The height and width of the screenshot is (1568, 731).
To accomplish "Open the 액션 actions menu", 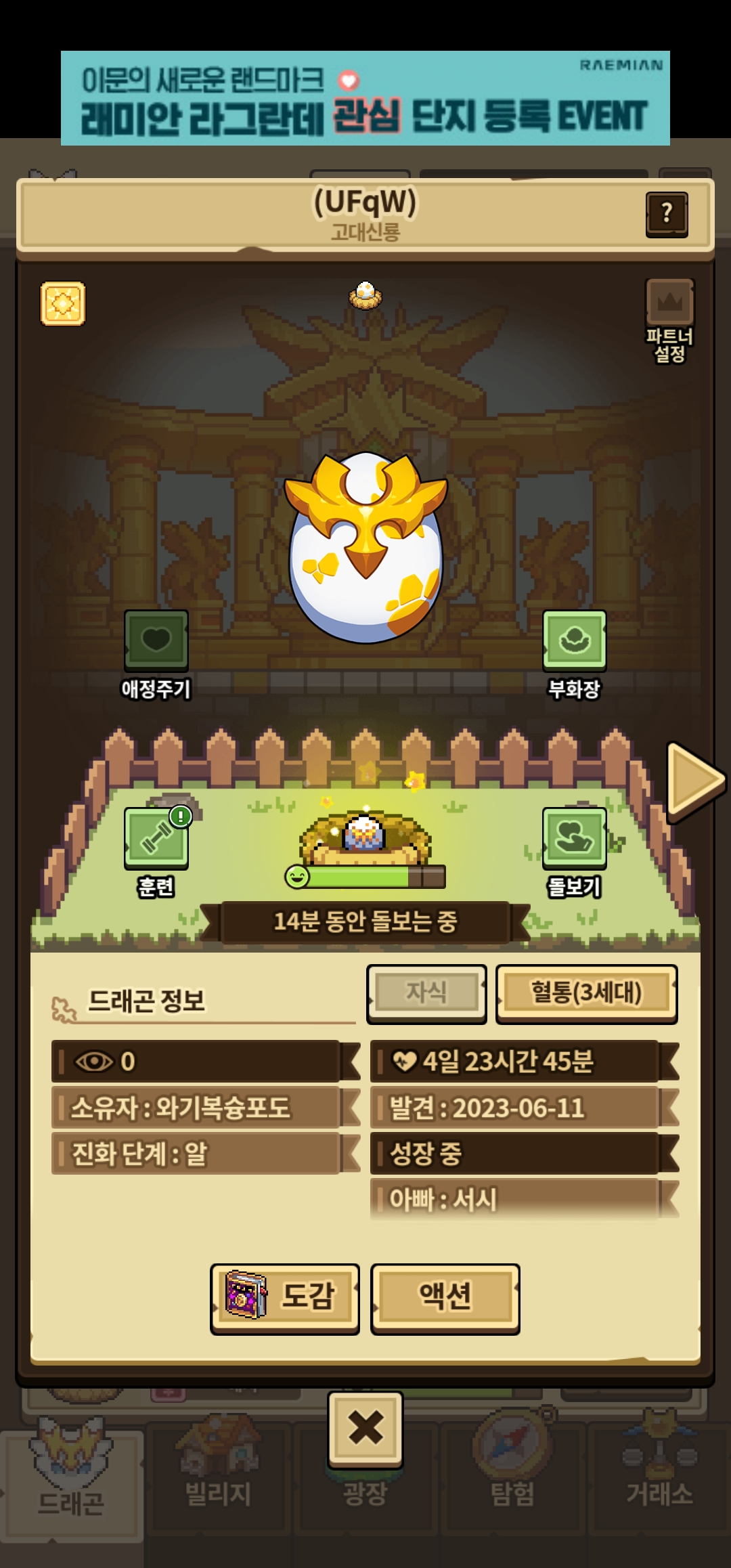I will click(x=445, y=1297).
